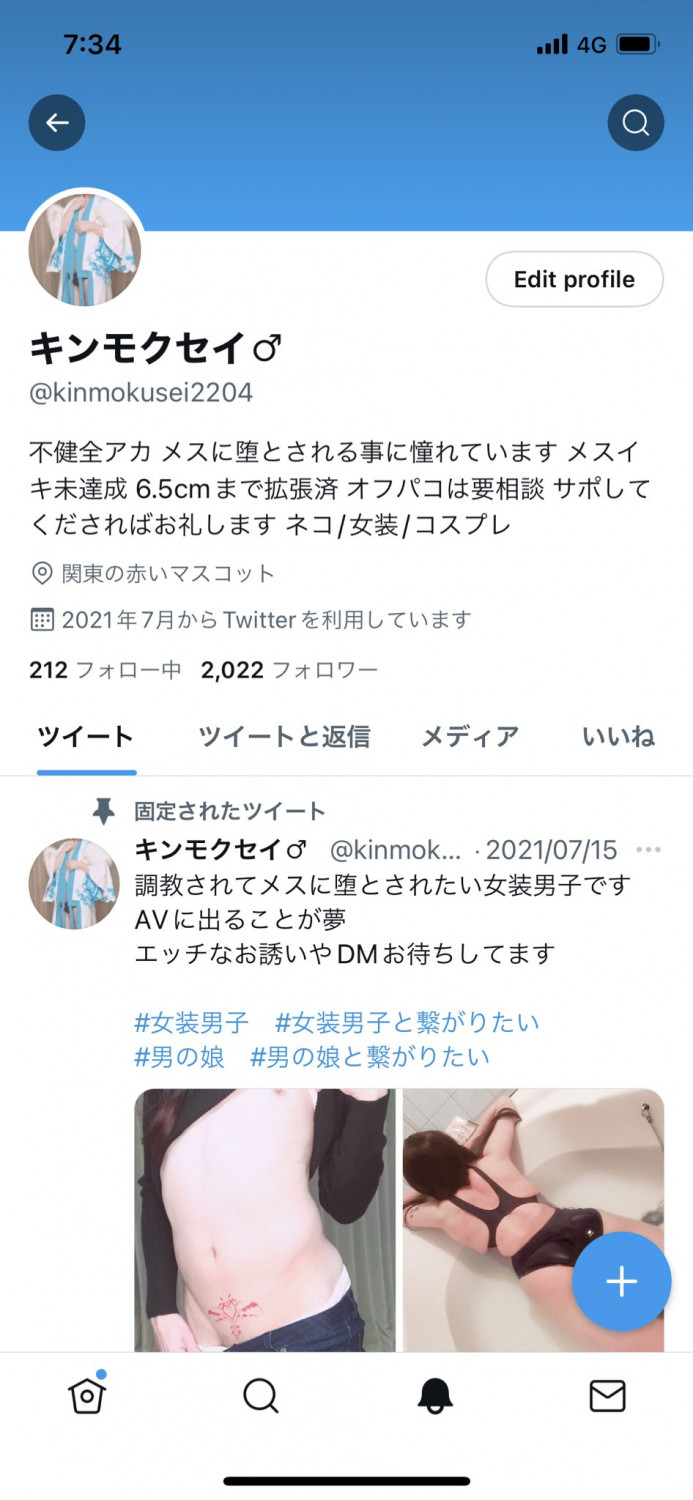Go back using the top-left arrow

click(57, 123)
